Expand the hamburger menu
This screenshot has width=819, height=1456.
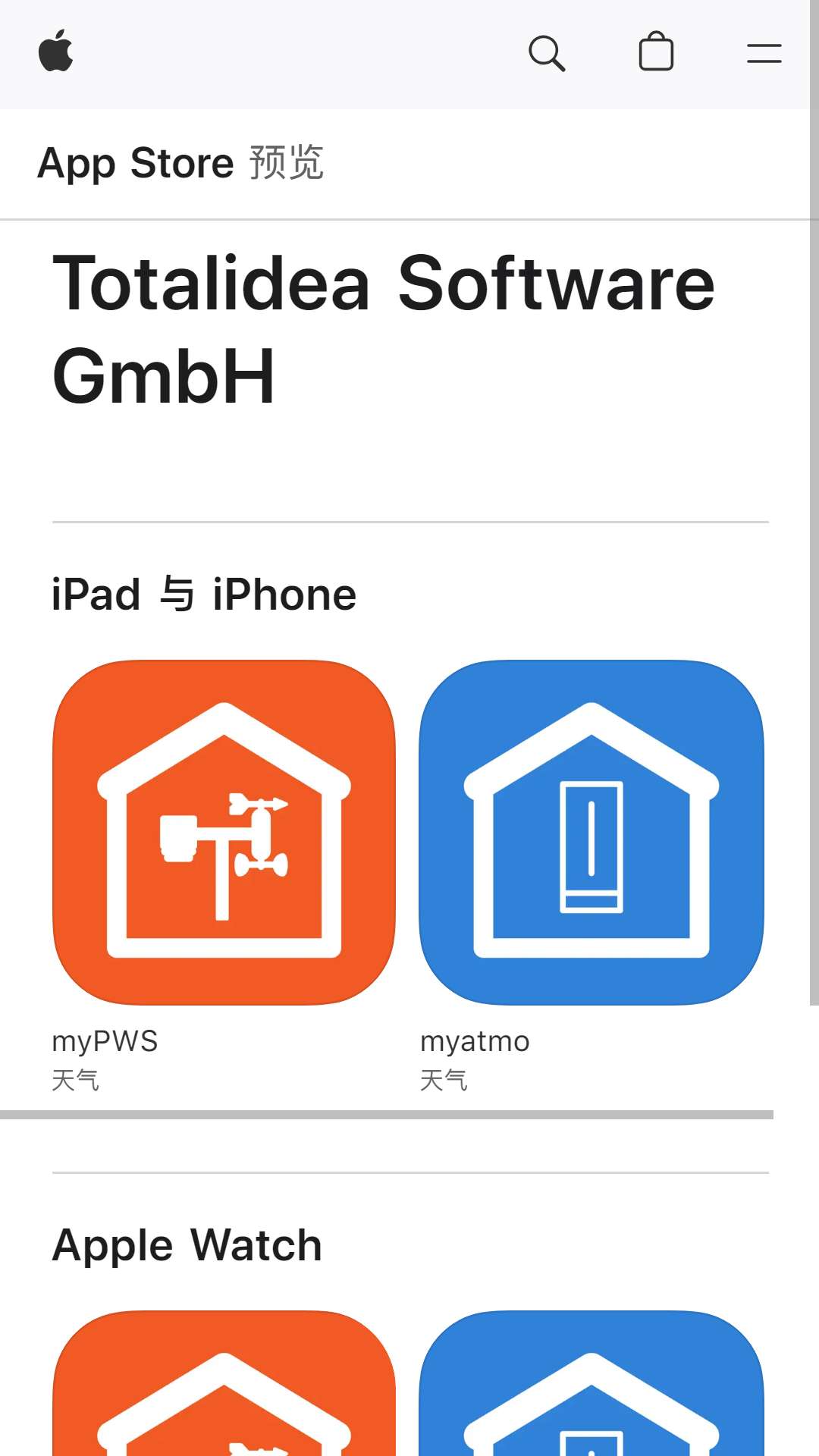(x=764, y=53)
